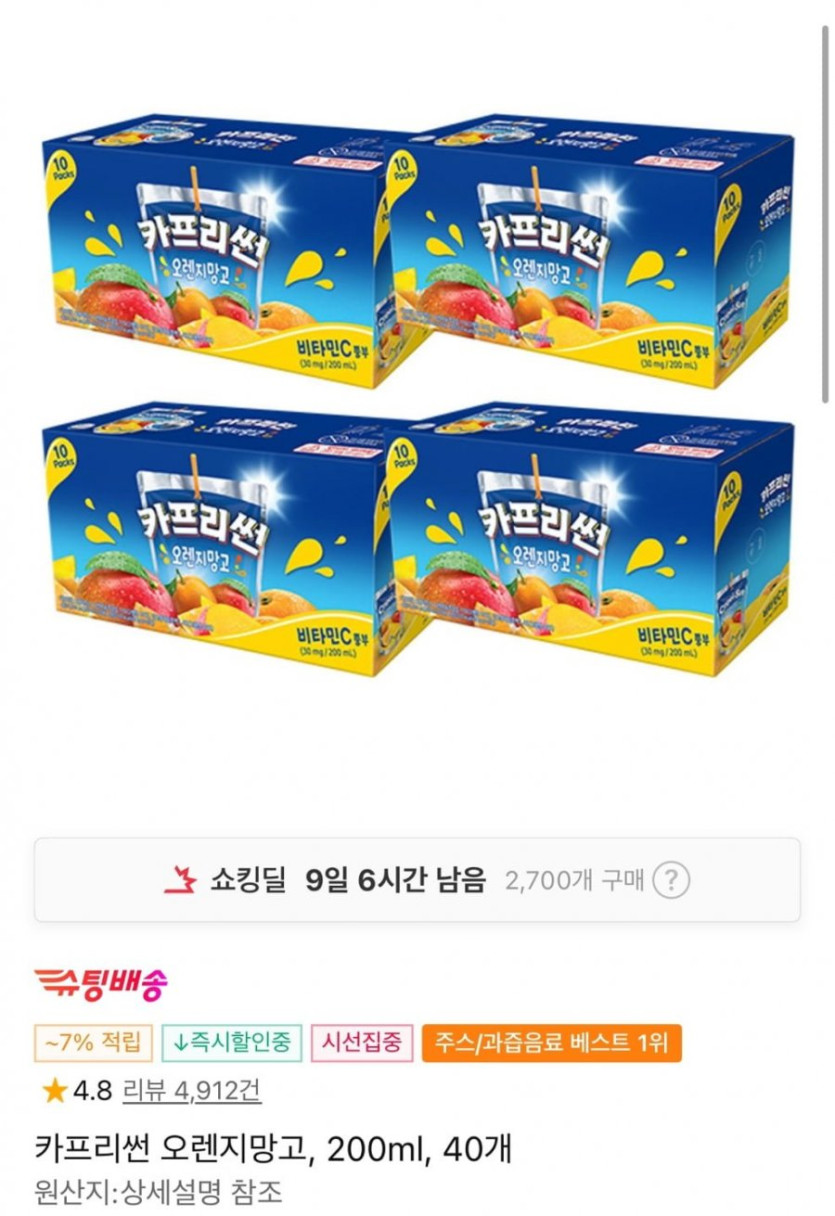Tap the question mark help icon

671,880
